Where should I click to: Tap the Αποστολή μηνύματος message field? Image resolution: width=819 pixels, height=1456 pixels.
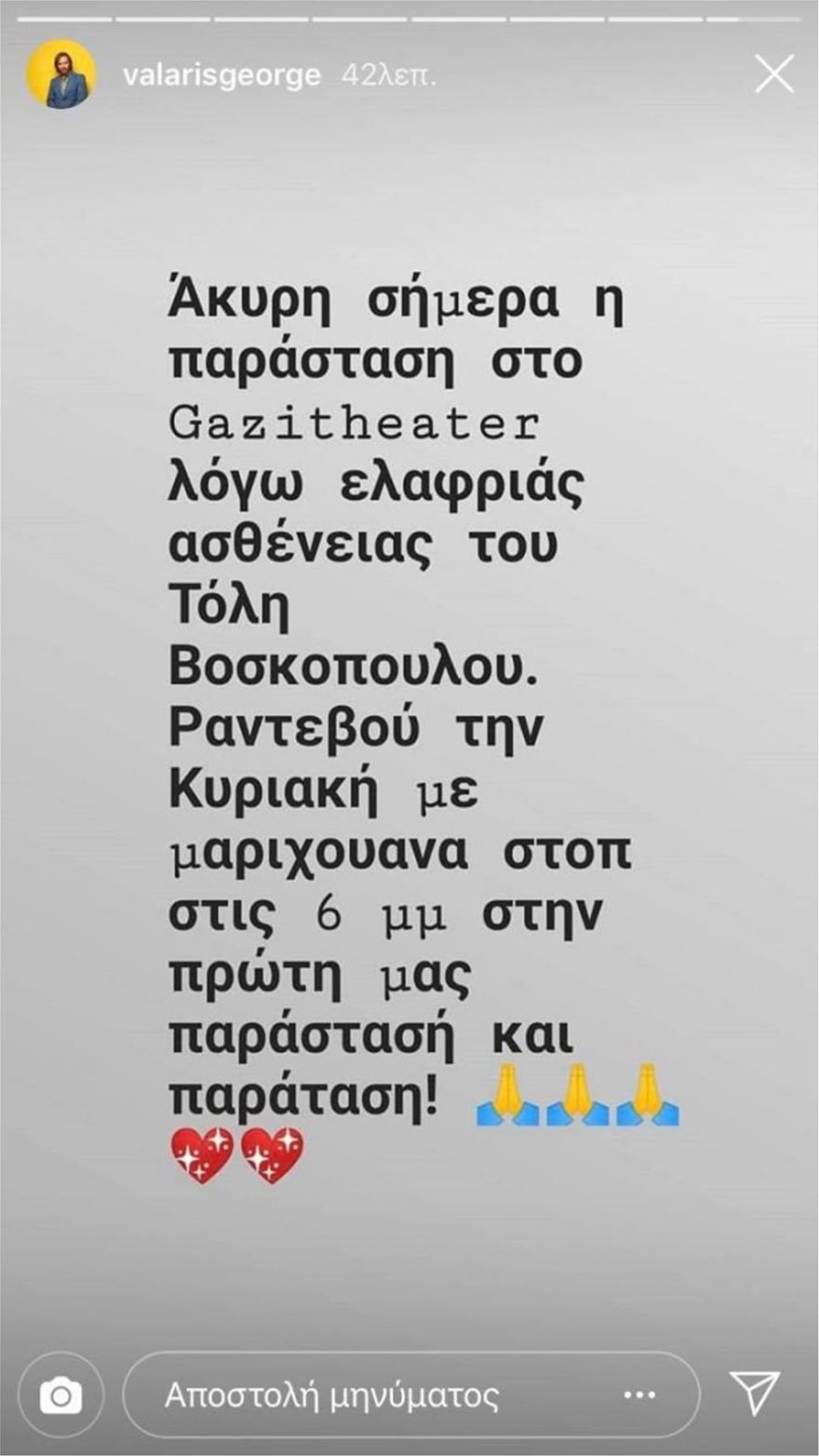coord(354,1395)
